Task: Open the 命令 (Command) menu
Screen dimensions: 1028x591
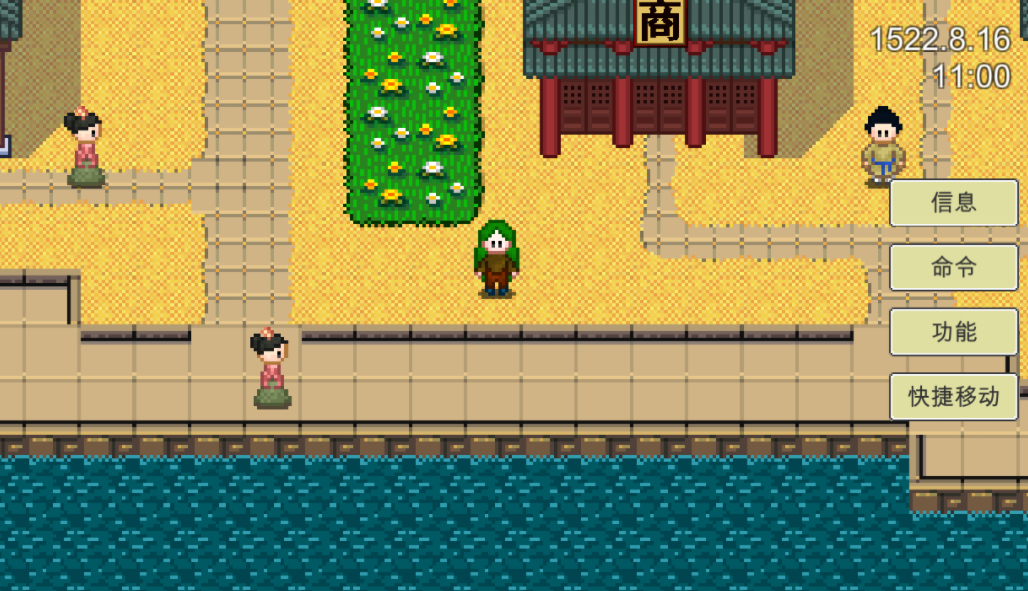Action: (953, 268)
